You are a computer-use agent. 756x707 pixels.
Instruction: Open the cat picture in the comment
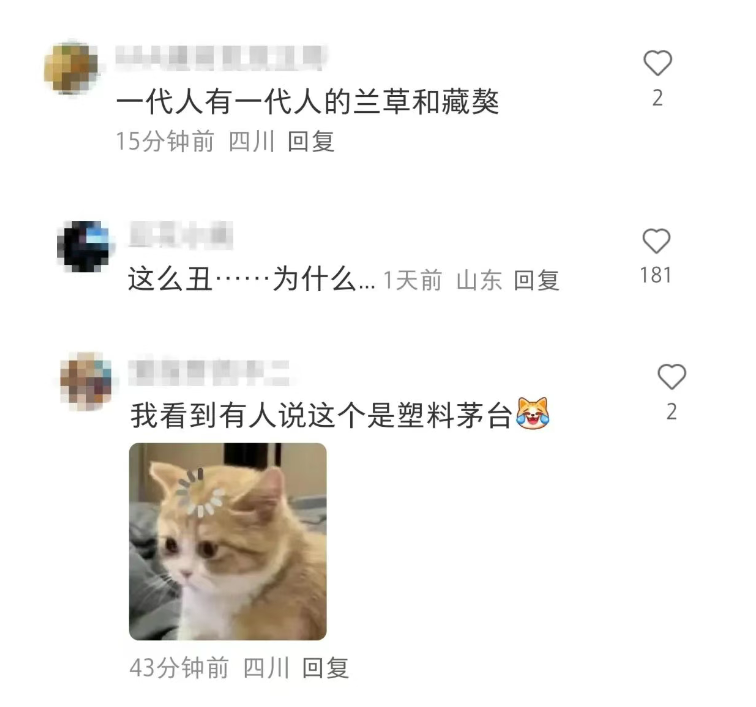tap(228, 541)
